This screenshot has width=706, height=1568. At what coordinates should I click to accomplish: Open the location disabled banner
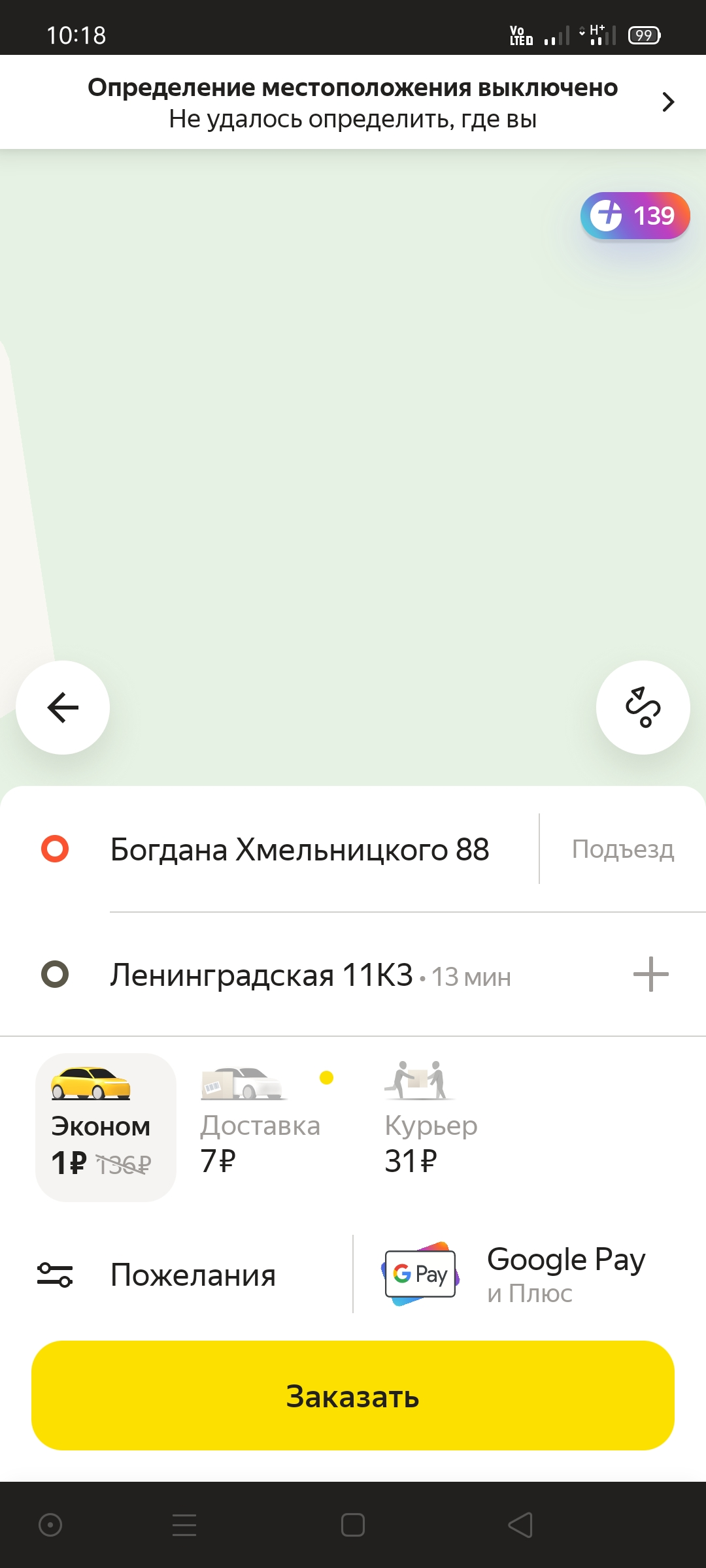(353, 103)
